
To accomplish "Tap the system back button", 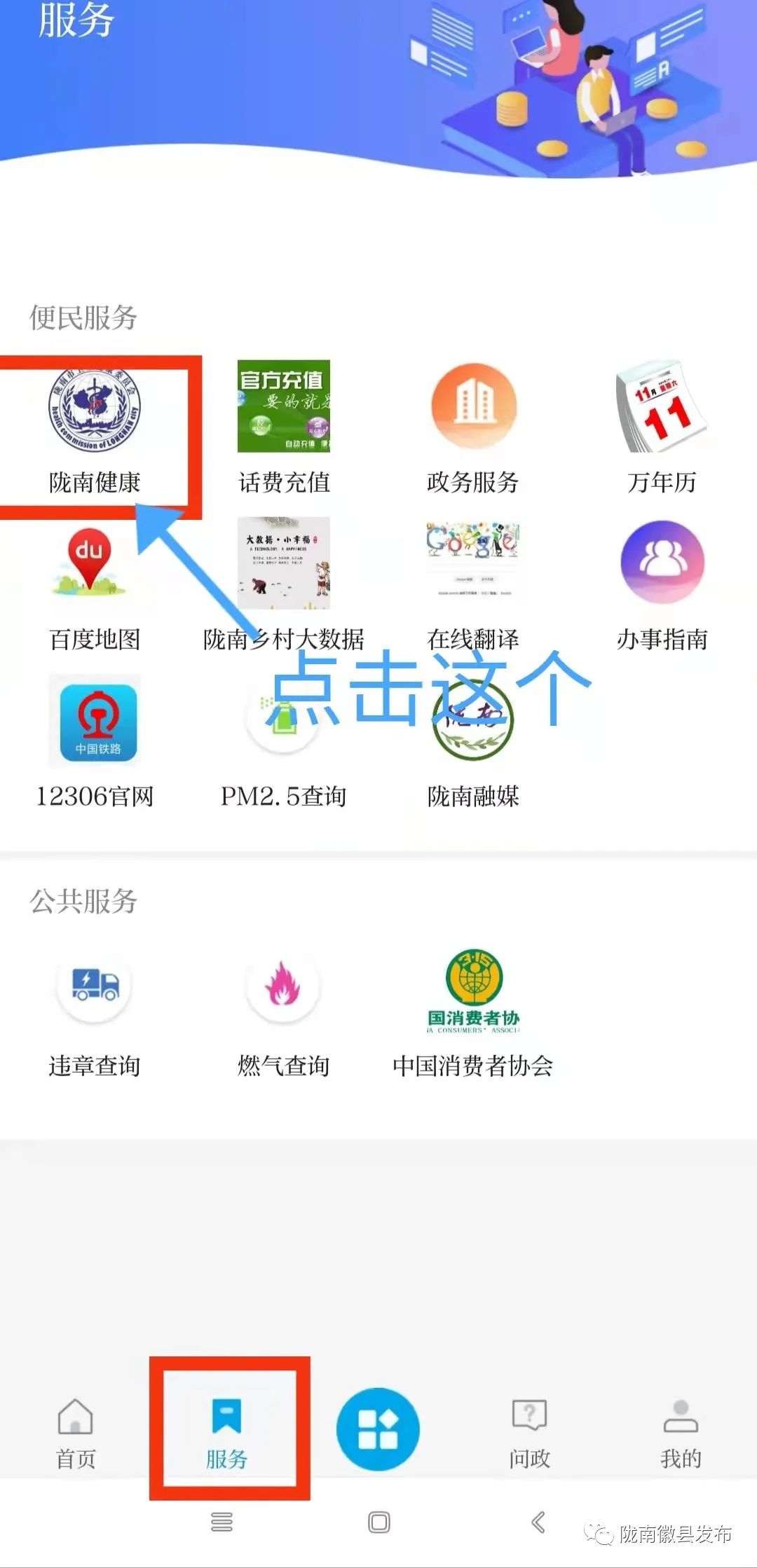I will [538, 1521].
